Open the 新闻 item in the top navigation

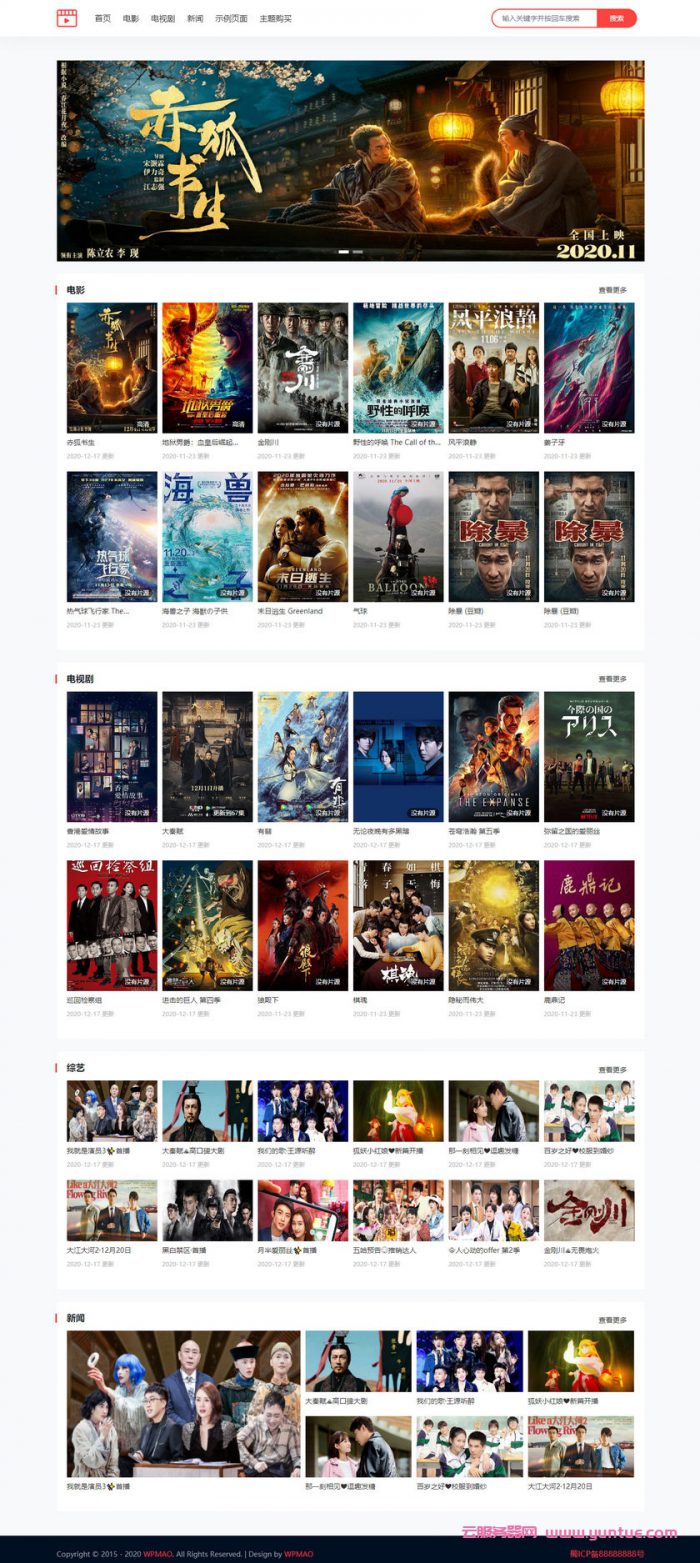coord(195,18)
